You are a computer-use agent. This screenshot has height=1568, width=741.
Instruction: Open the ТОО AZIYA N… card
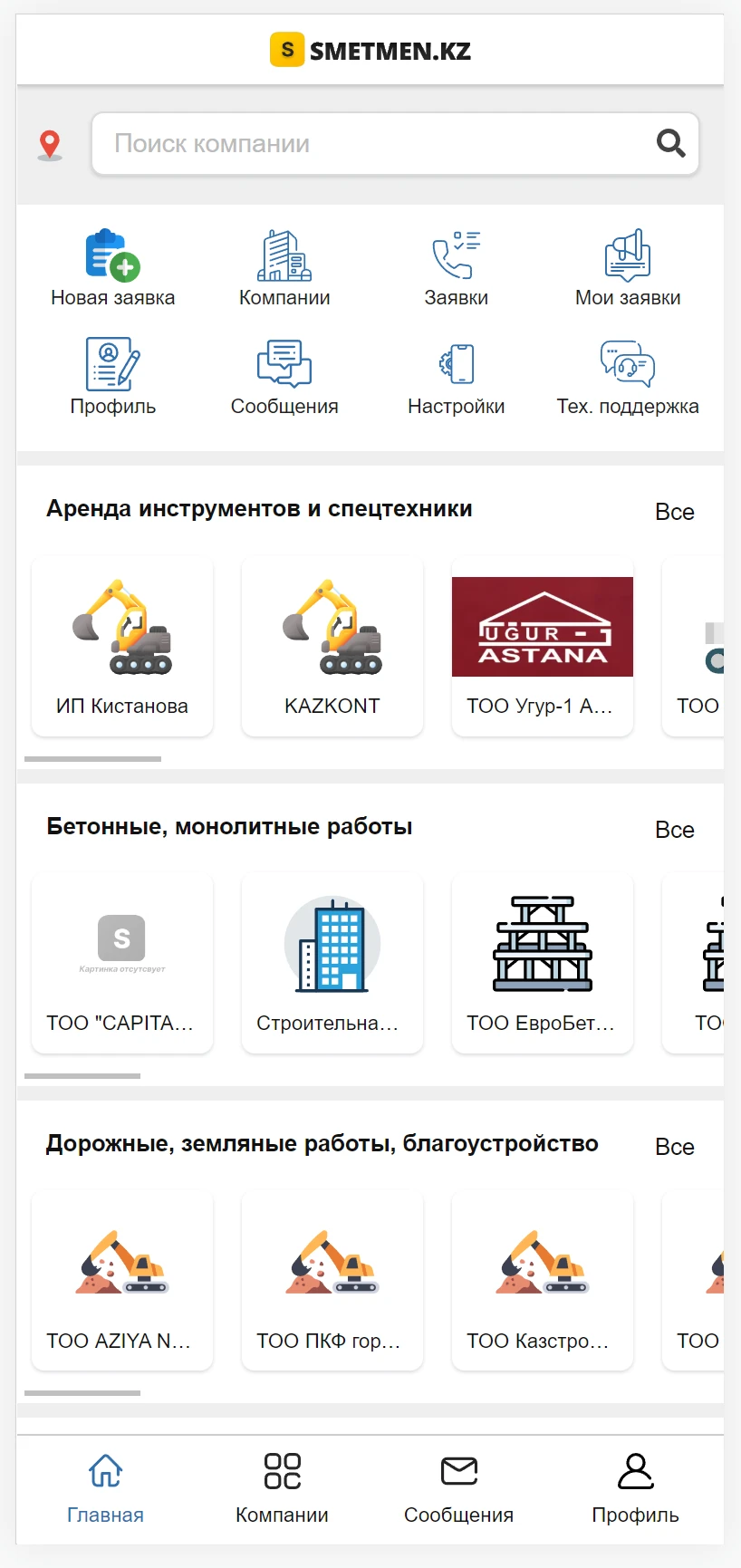pyautogui.click(x=122, y=1280)
